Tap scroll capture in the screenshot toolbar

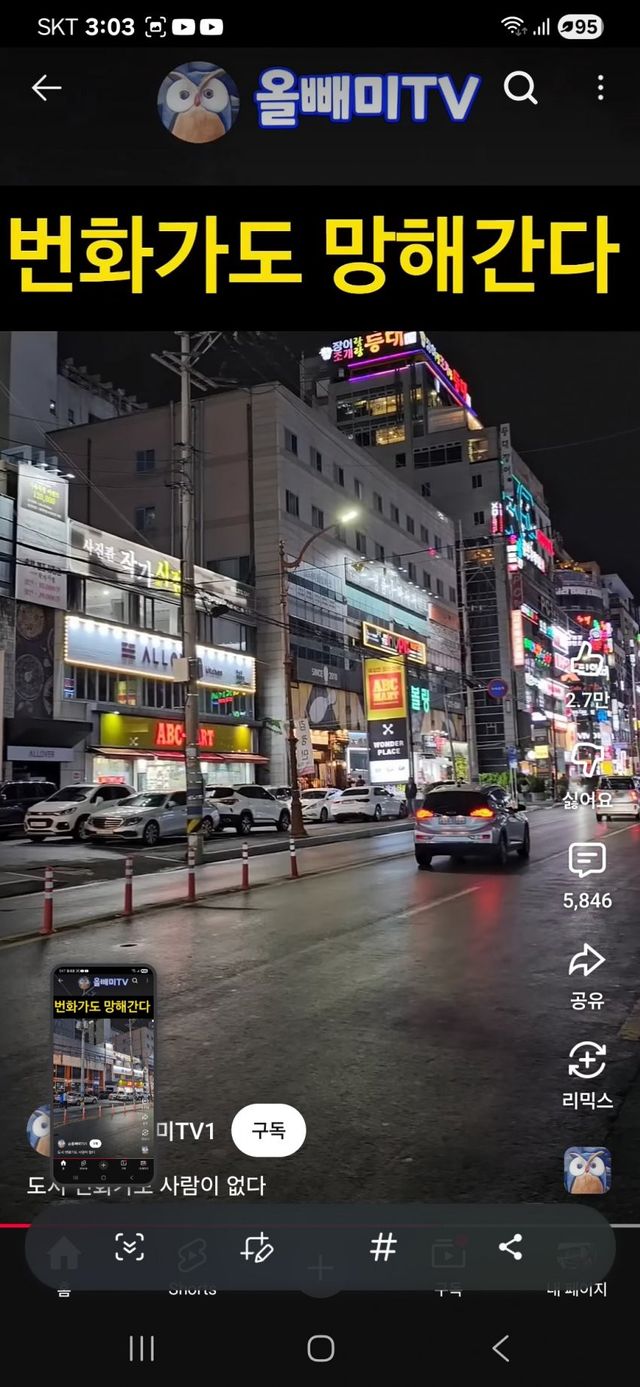click(130, 1247)
